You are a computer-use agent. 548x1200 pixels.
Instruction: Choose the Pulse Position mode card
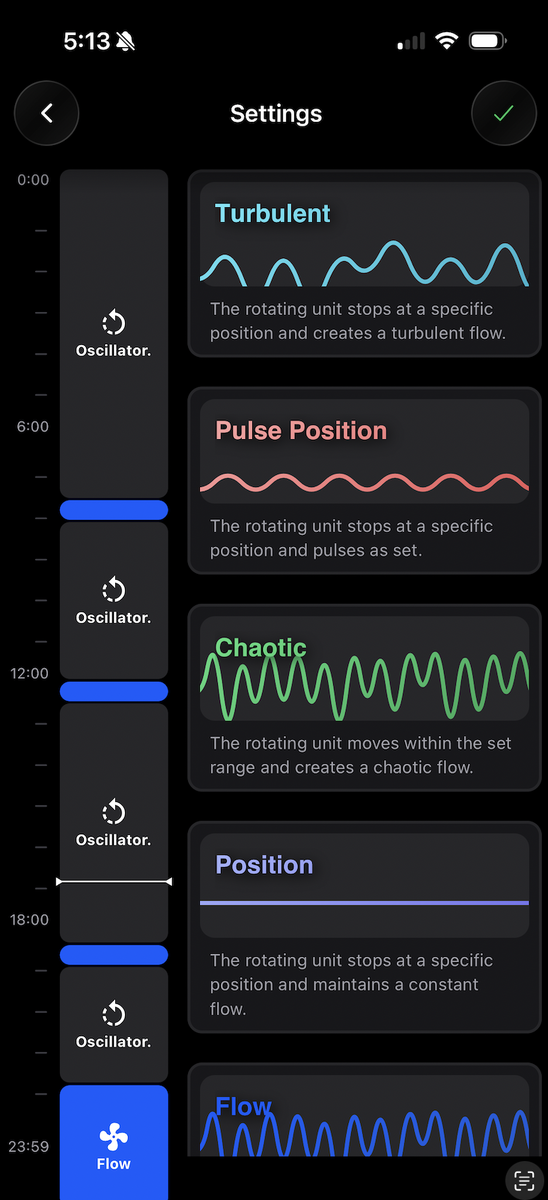(x=365, y=481)
